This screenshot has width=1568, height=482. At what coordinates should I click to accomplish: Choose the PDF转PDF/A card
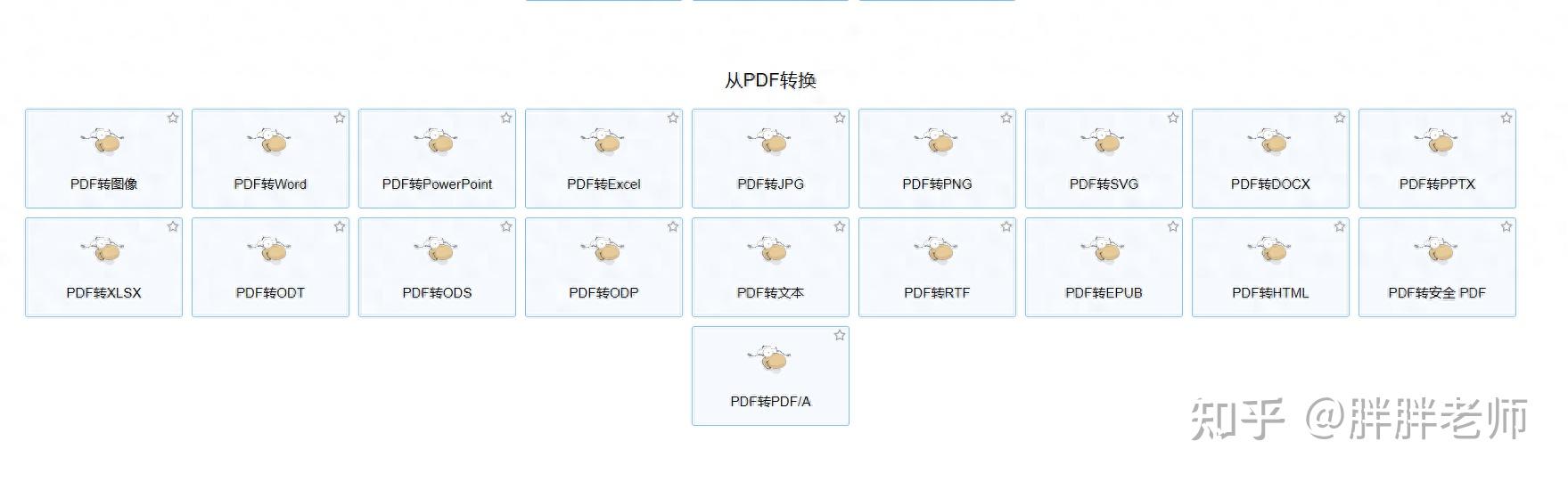[x=770, y=376]
